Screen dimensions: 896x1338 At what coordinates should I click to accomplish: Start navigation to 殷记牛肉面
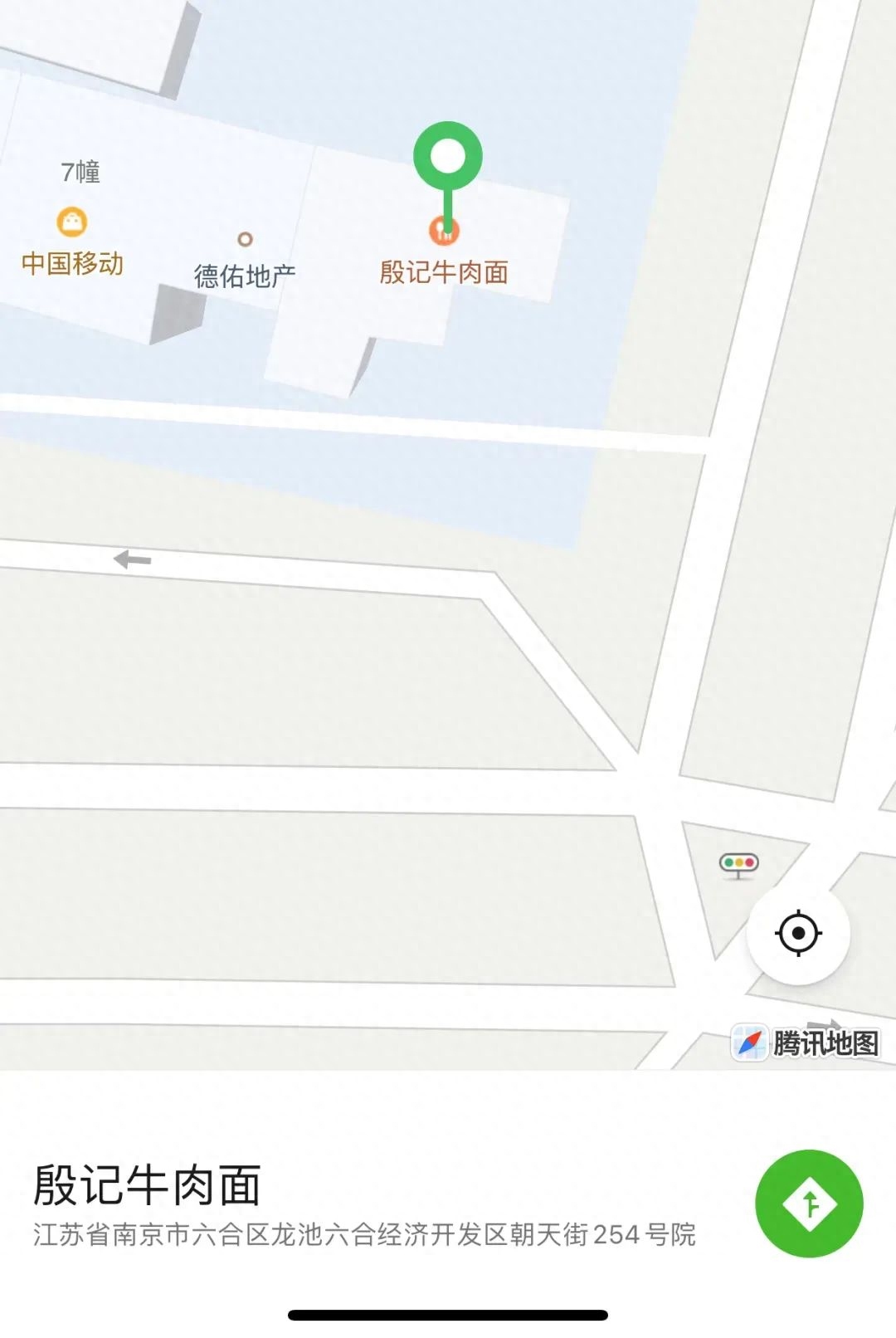point(809,1204)
